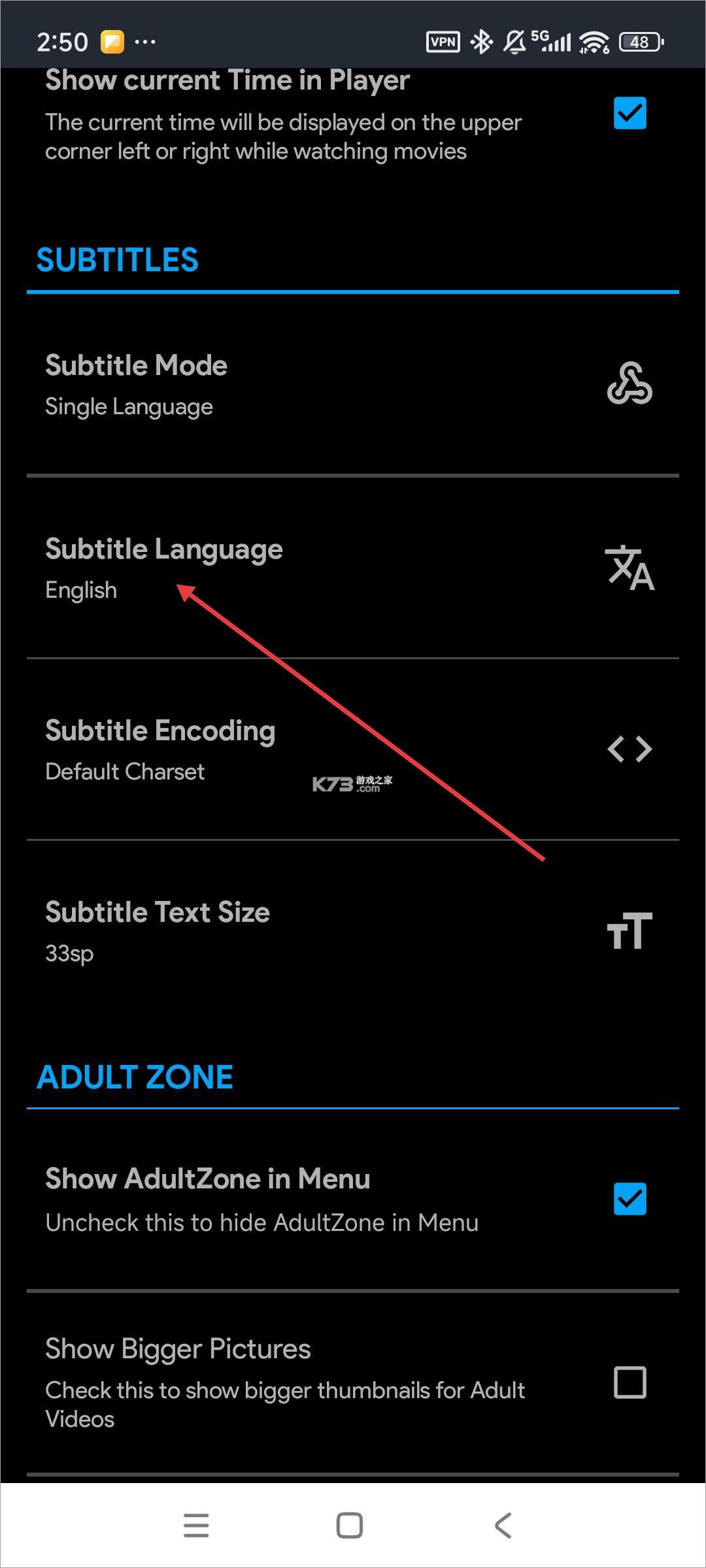Tap the text size icon next to Subtitle Text Size
This screenshot has width=706, height=1568.
tap(630, 930)
